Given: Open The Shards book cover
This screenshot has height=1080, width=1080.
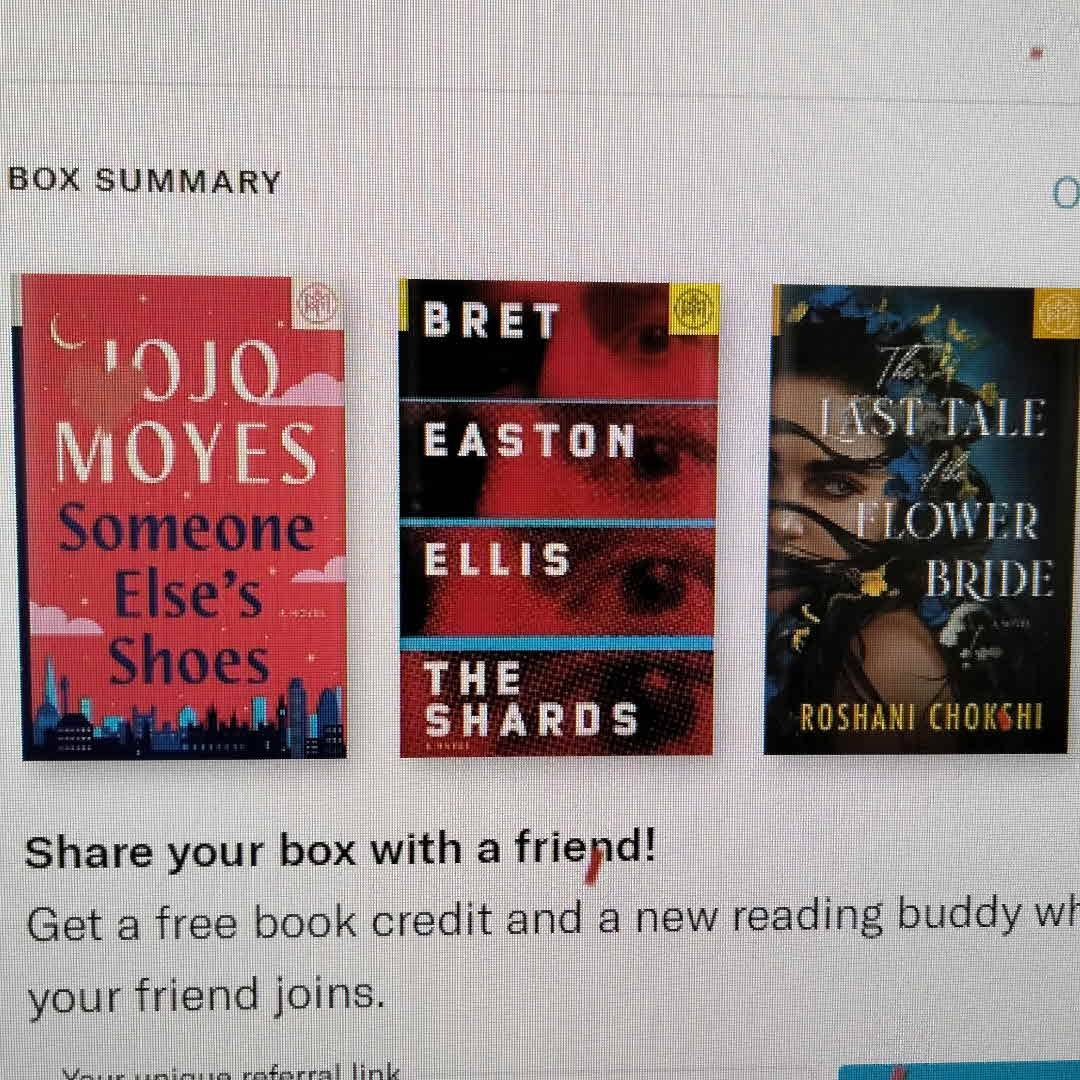Looking at the screenshot, I should click(557, 519).
